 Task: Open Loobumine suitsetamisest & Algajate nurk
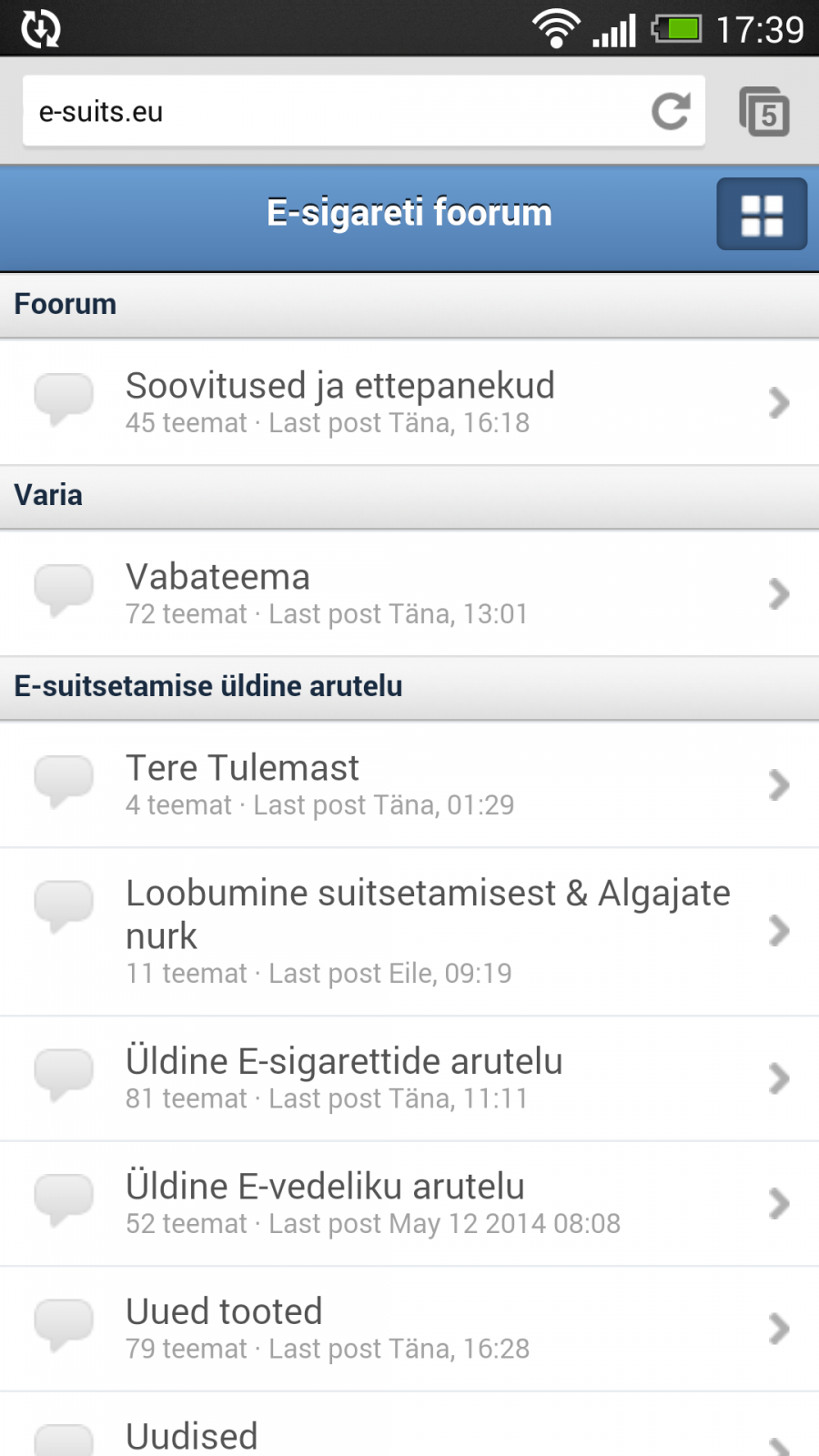coord(409,932)
